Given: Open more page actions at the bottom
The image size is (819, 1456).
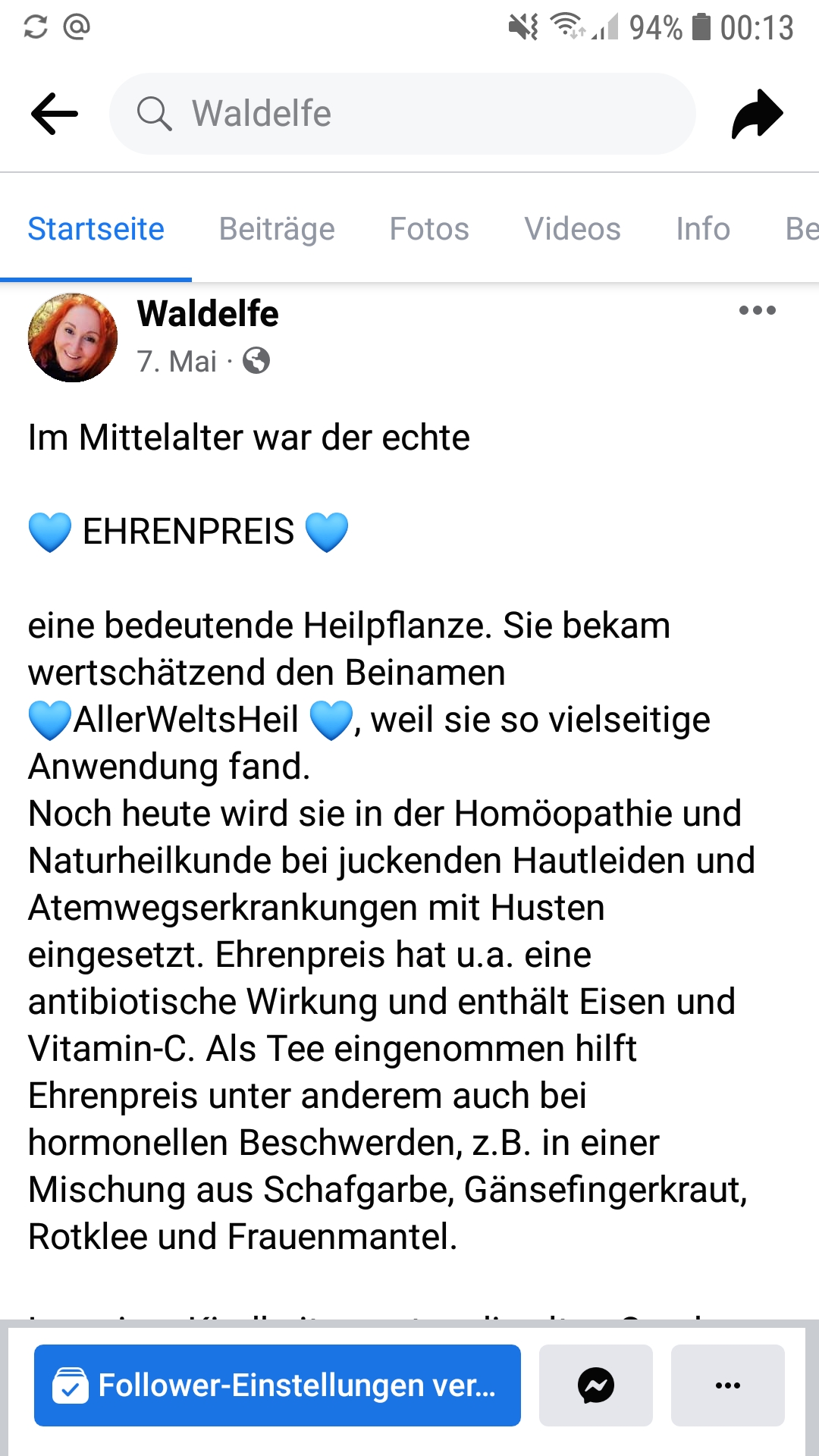Looking at the screenshot, I should [x=728, y=1385].
